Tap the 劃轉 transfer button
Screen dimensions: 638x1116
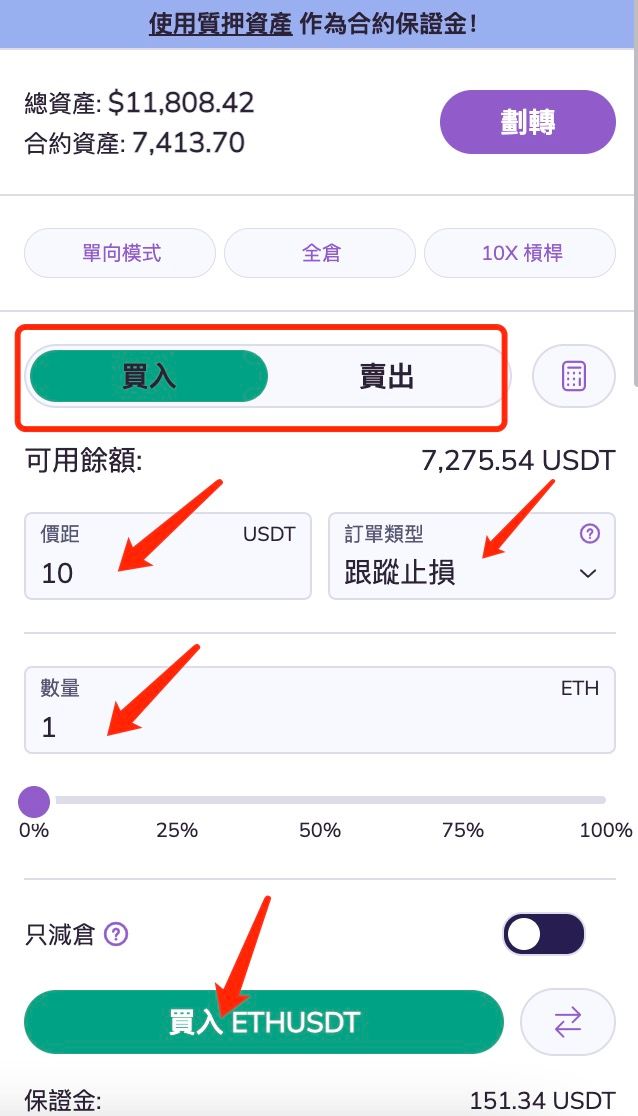pos(528,122)
